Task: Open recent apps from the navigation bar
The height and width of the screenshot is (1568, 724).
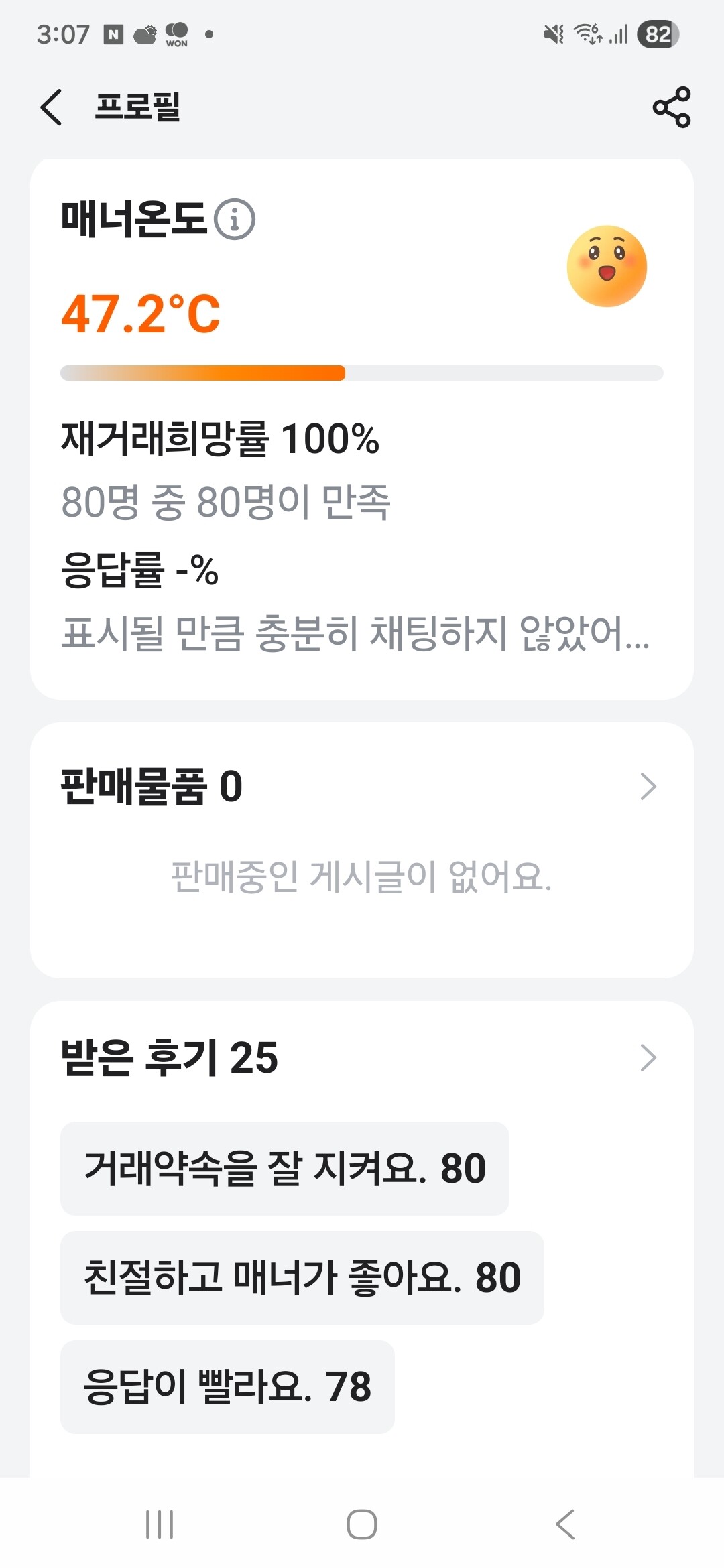Action: click(x=160, y=1524)
